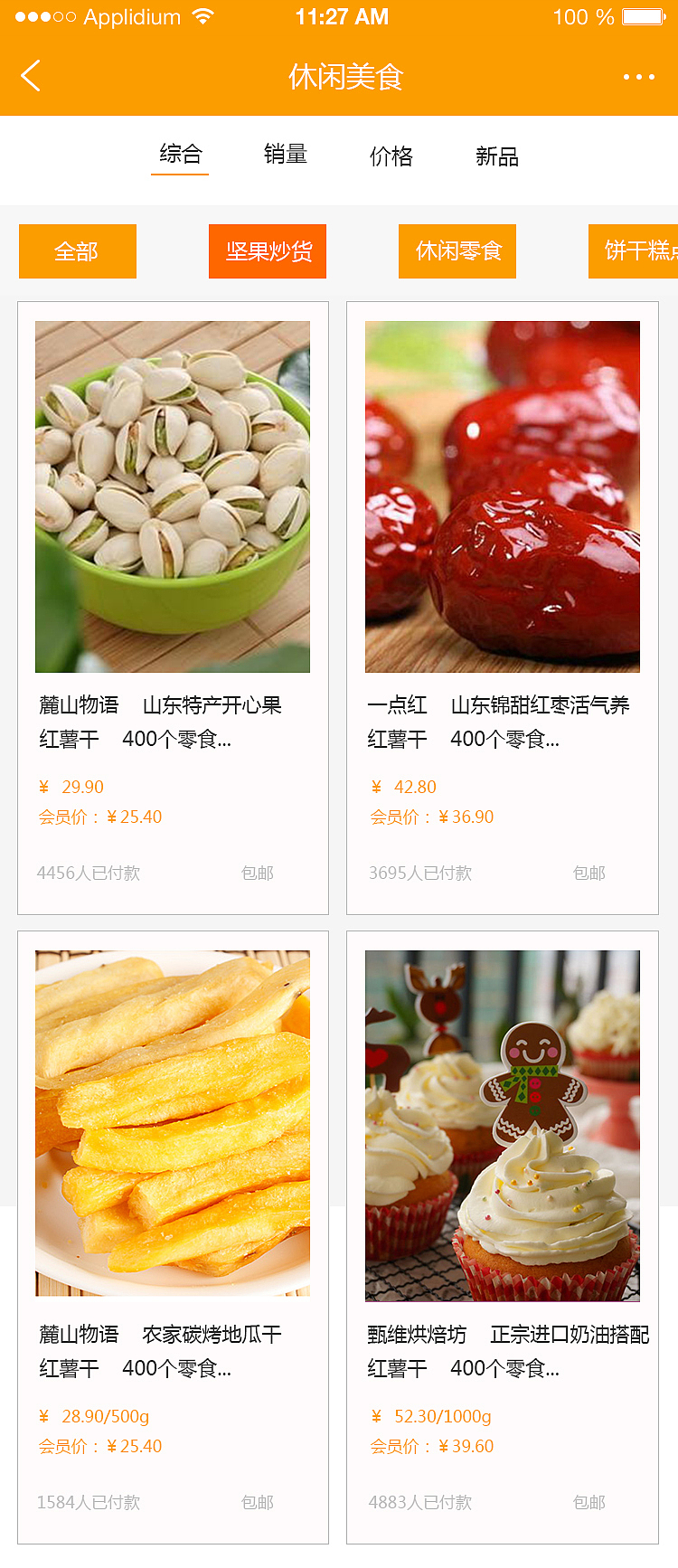Select the 新品 new products tab
The width and height of the screenshot is (678, 1568).
click(494, 156)
